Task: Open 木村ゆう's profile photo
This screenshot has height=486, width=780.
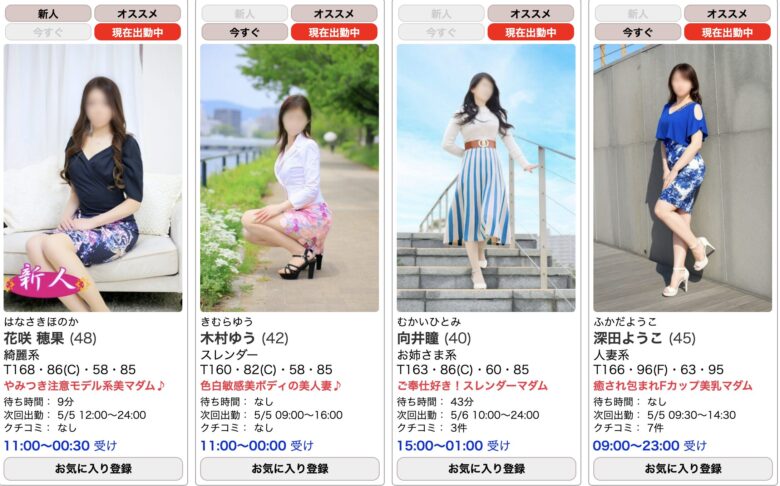Action: pyautogui.click(x=290, y=178)
